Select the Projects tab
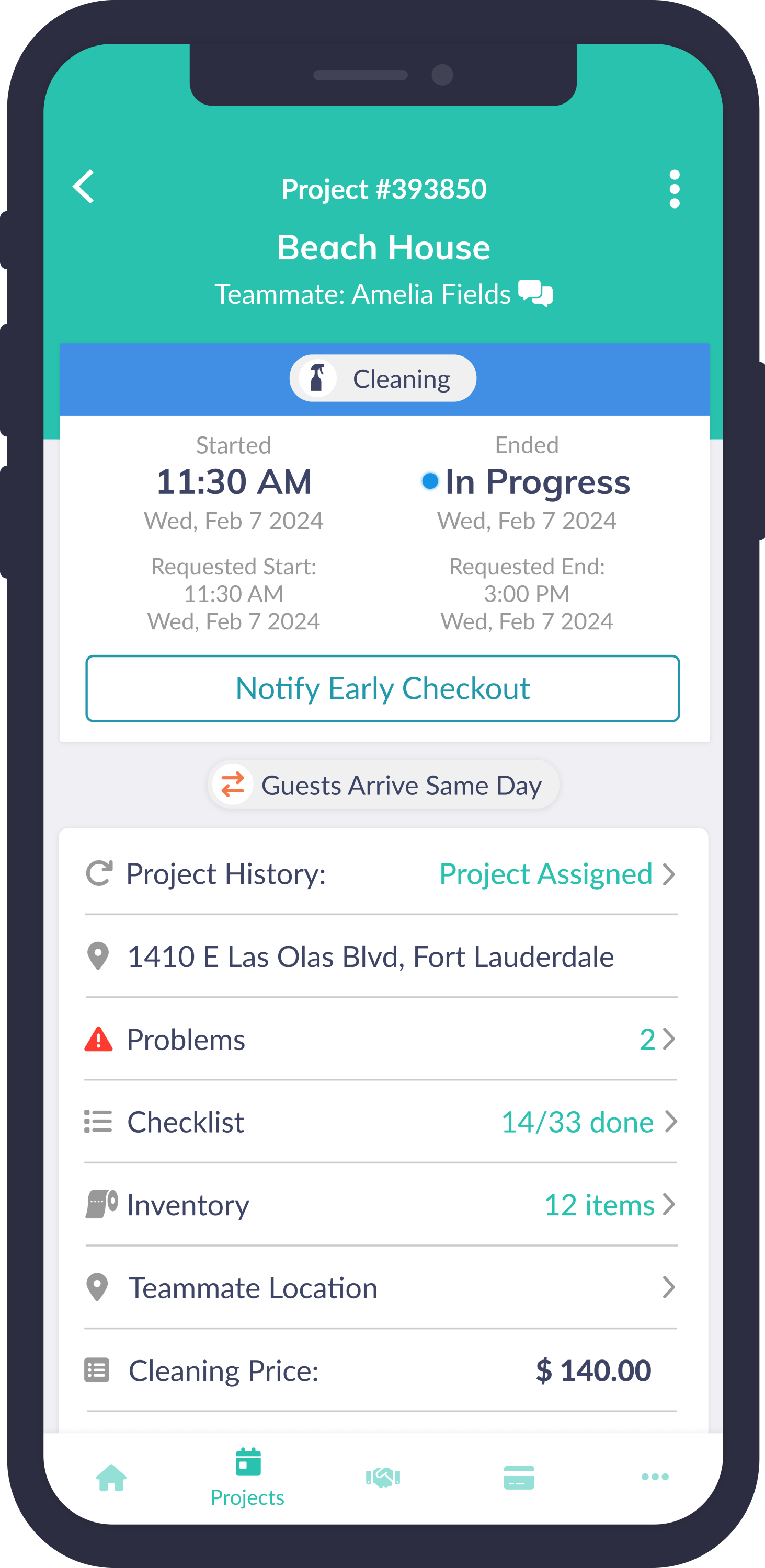 tap(247, 1477)
